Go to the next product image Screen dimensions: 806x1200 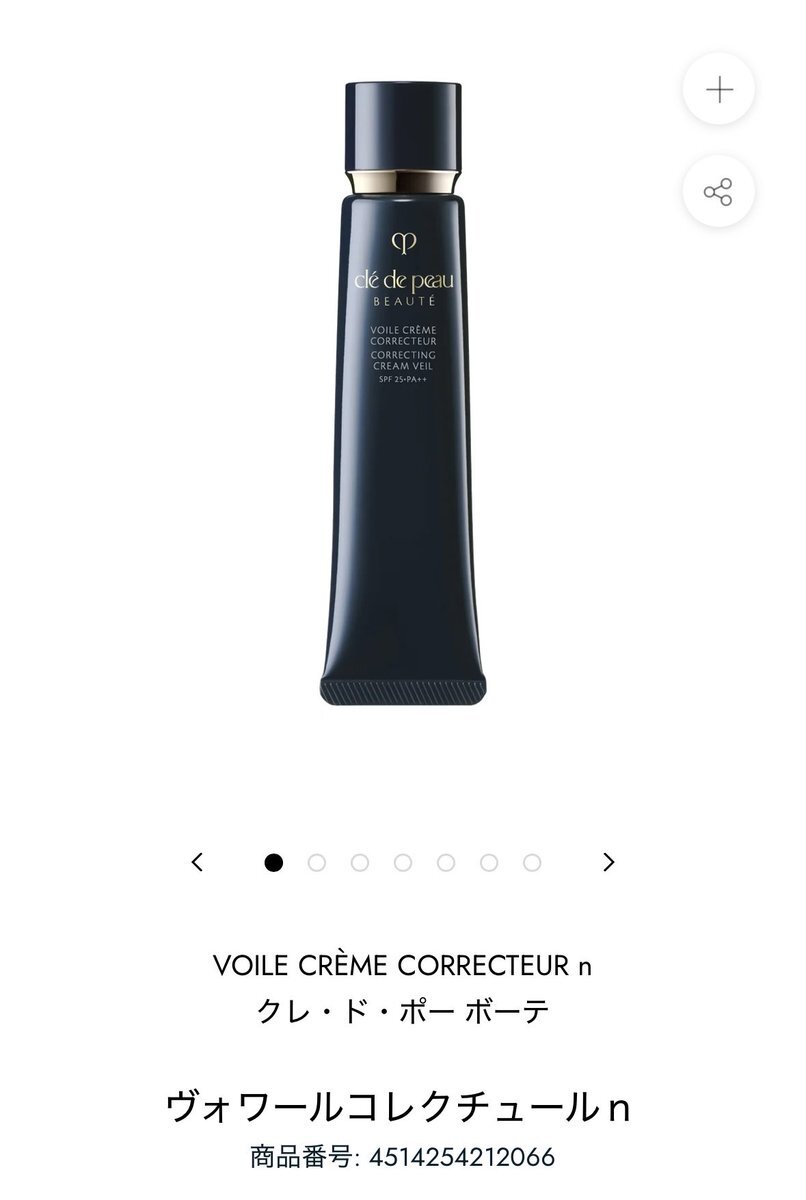tap(608, 862)
